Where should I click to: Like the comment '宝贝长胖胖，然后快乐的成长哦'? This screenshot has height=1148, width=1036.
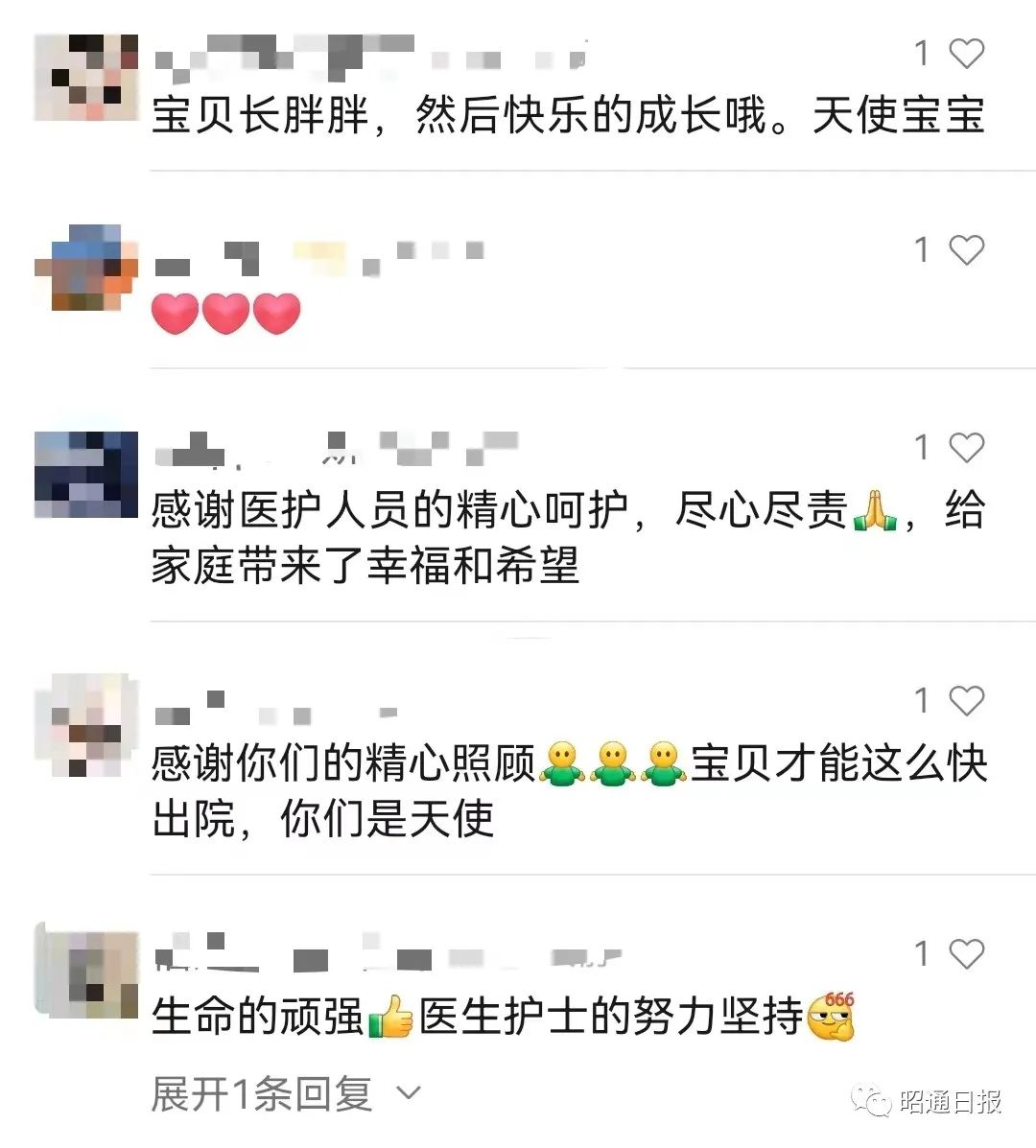tap(966, 54)
